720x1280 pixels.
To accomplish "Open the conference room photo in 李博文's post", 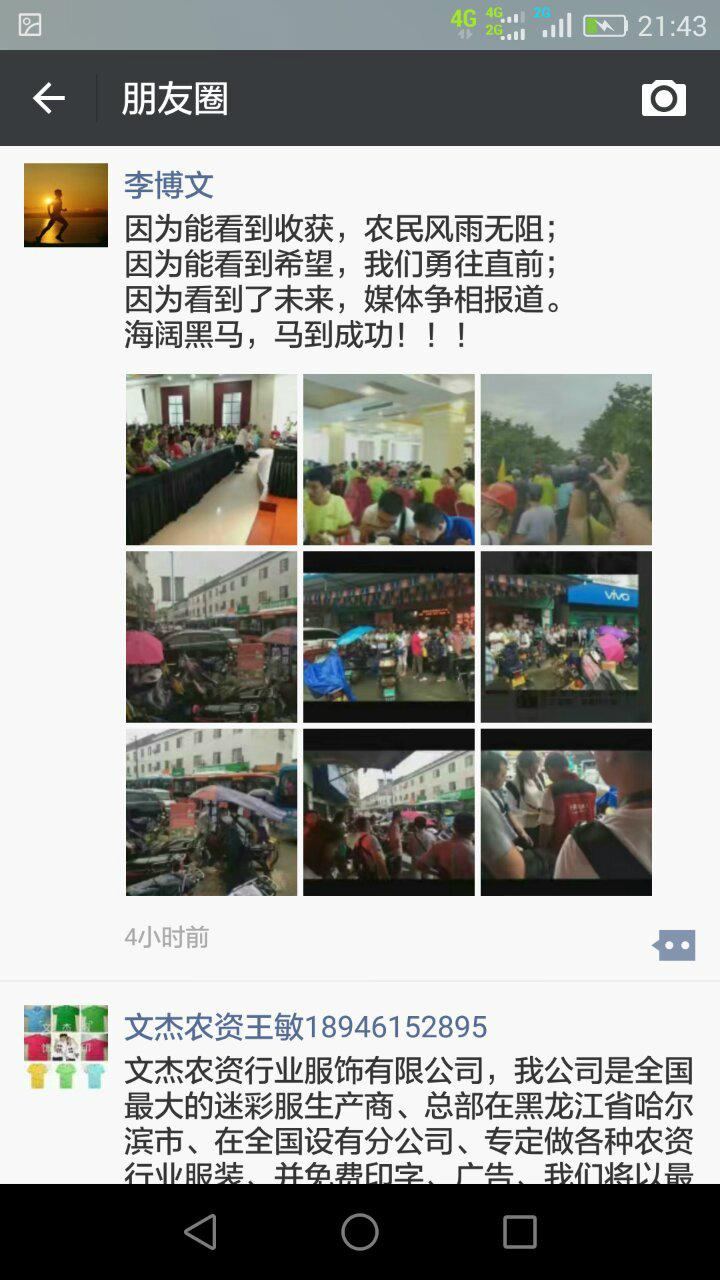I will click(x=211, y=459).
